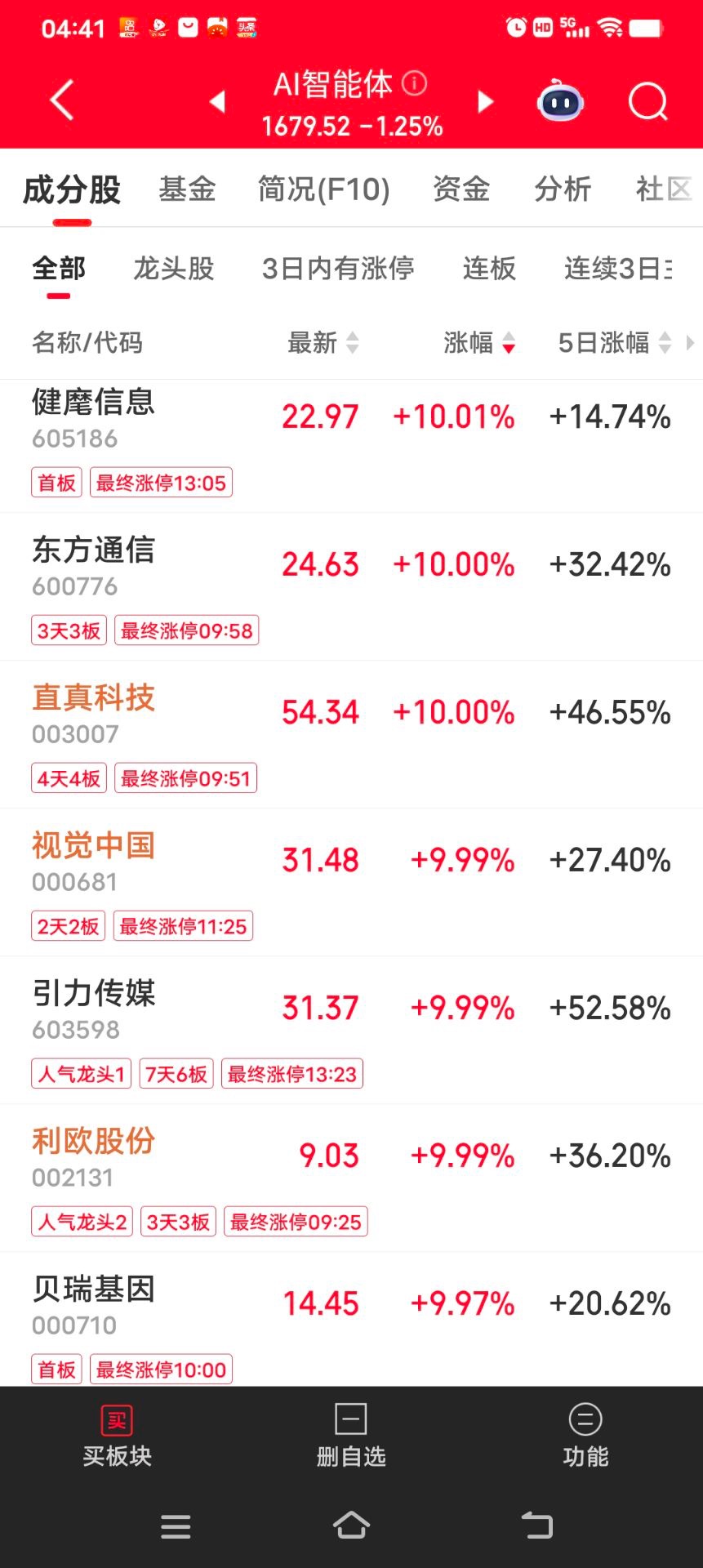
Task: Filter by 3日内有涨停
Action: (x=338, y=268)
